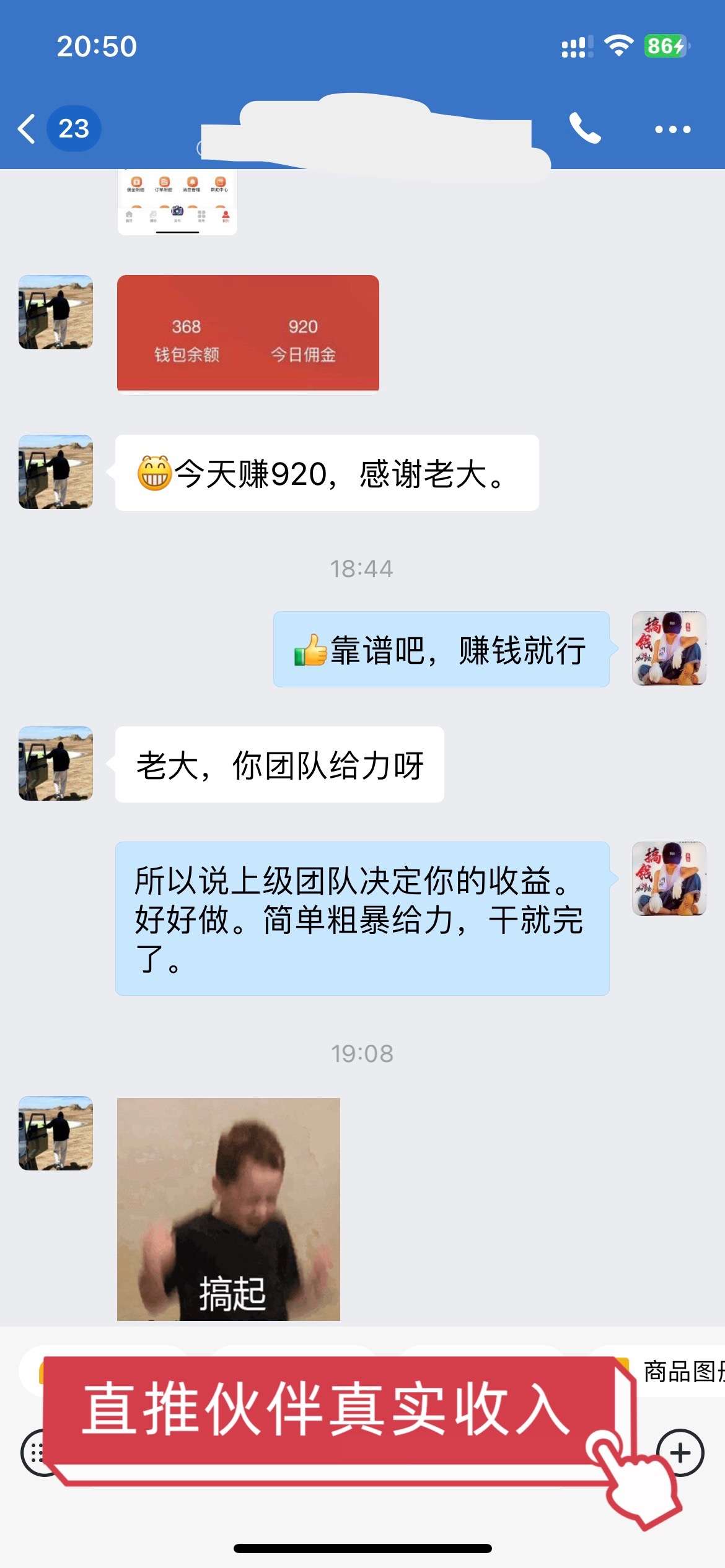Select the 商品图册 shortcut chip
Image resolution: width=725 pixels, height=1568 pixels.
pos(682,1372)
